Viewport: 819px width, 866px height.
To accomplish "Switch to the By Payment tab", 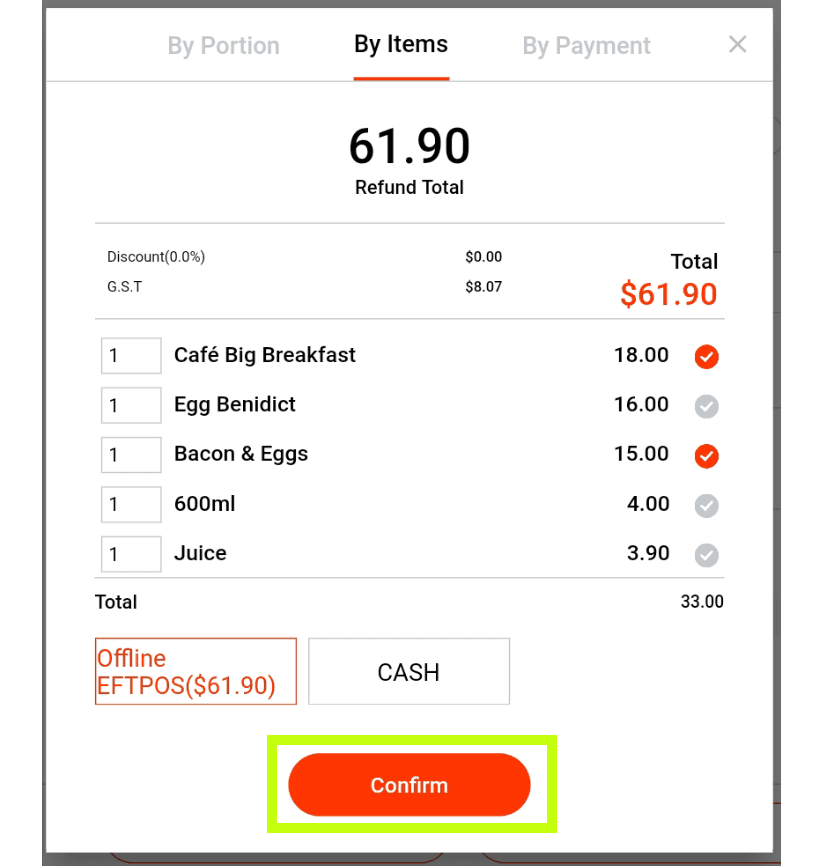I will (x=586, y=46).
